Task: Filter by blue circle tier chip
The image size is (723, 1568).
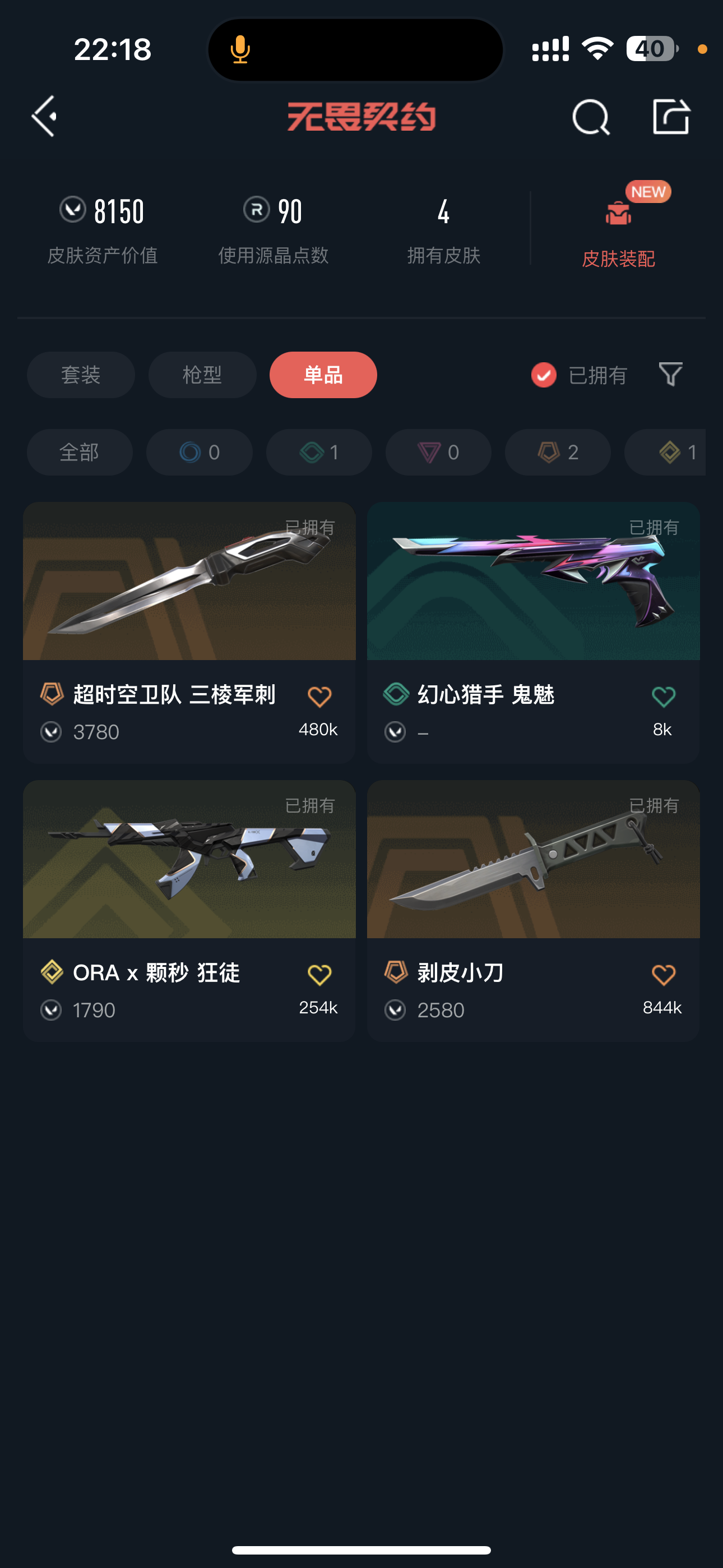Action: click(x=199, y=452)
